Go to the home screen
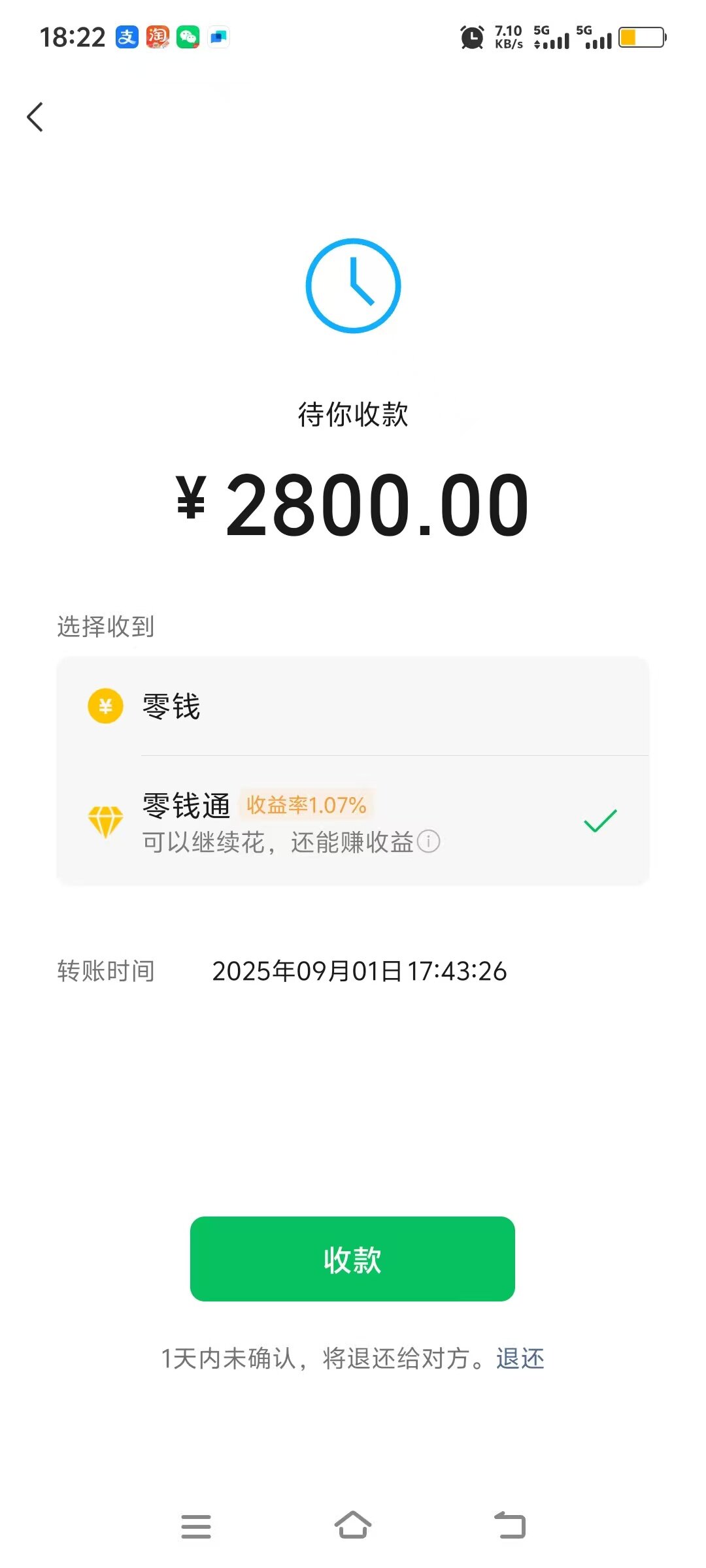This screenshot has height=1568, width=706. tap(353, 1526)
